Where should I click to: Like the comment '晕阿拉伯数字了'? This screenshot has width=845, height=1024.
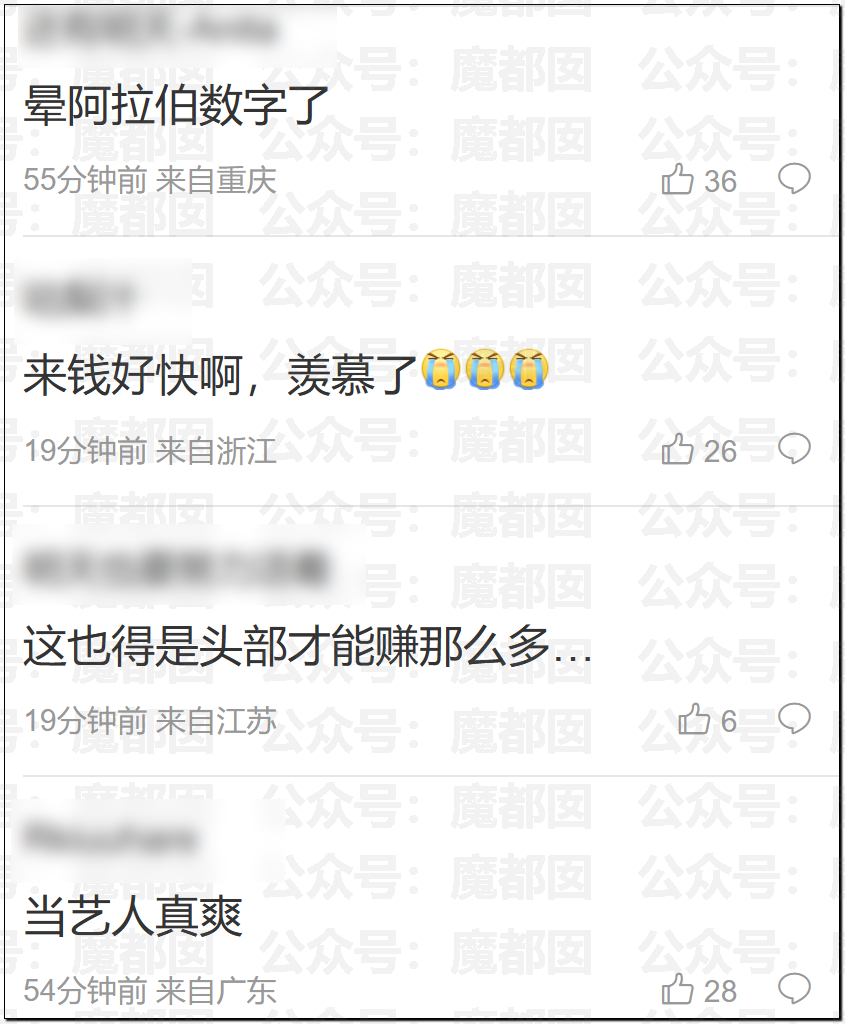[x=678, y=180]
